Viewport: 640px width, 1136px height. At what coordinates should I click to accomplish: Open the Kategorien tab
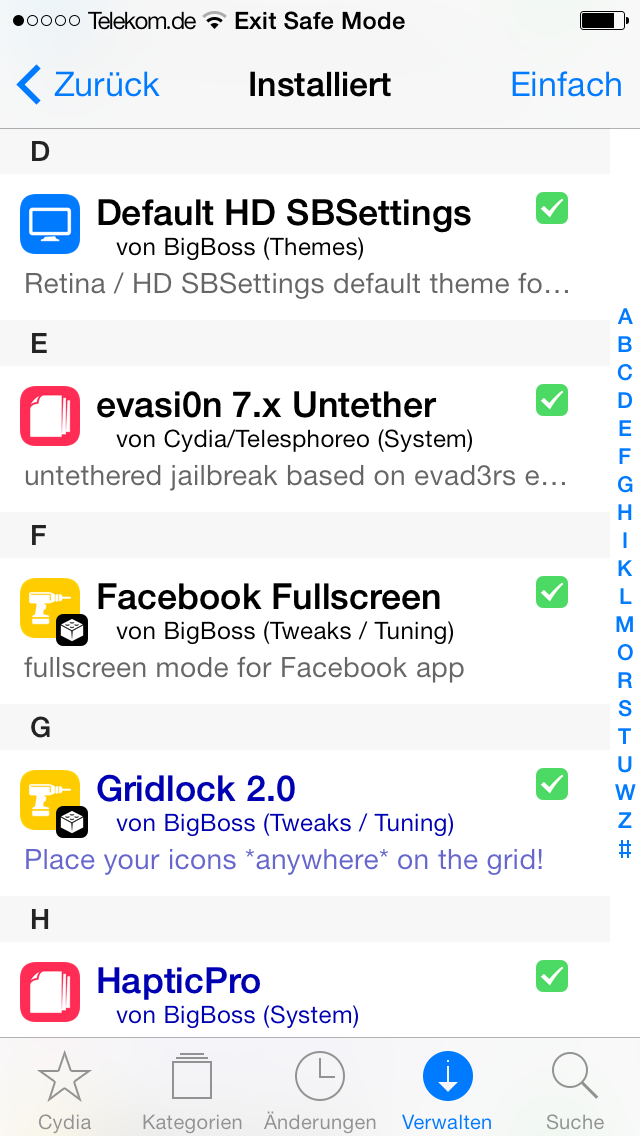click(192, 1090)
